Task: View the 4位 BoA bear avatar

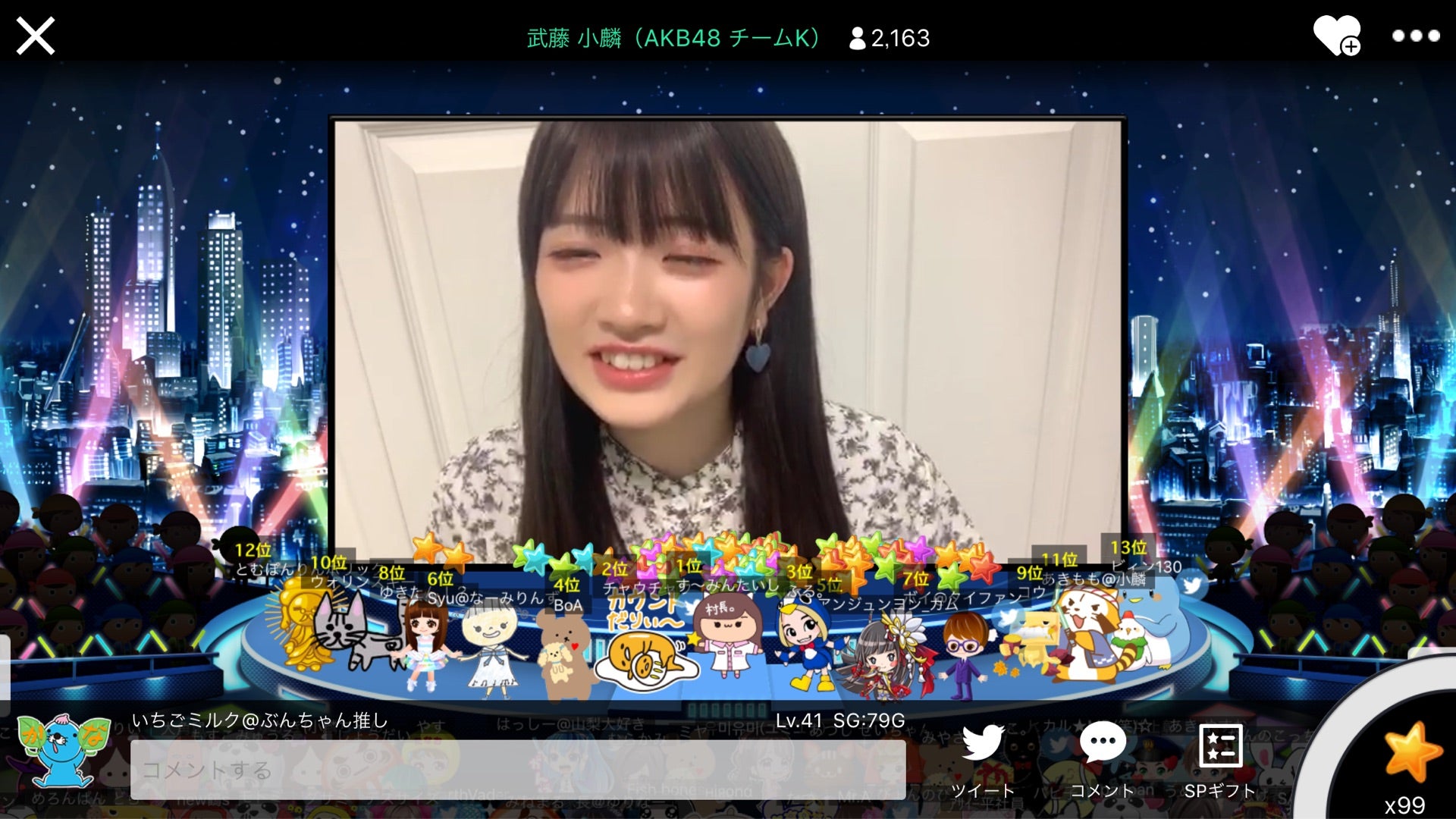Action: pos(563,654)
